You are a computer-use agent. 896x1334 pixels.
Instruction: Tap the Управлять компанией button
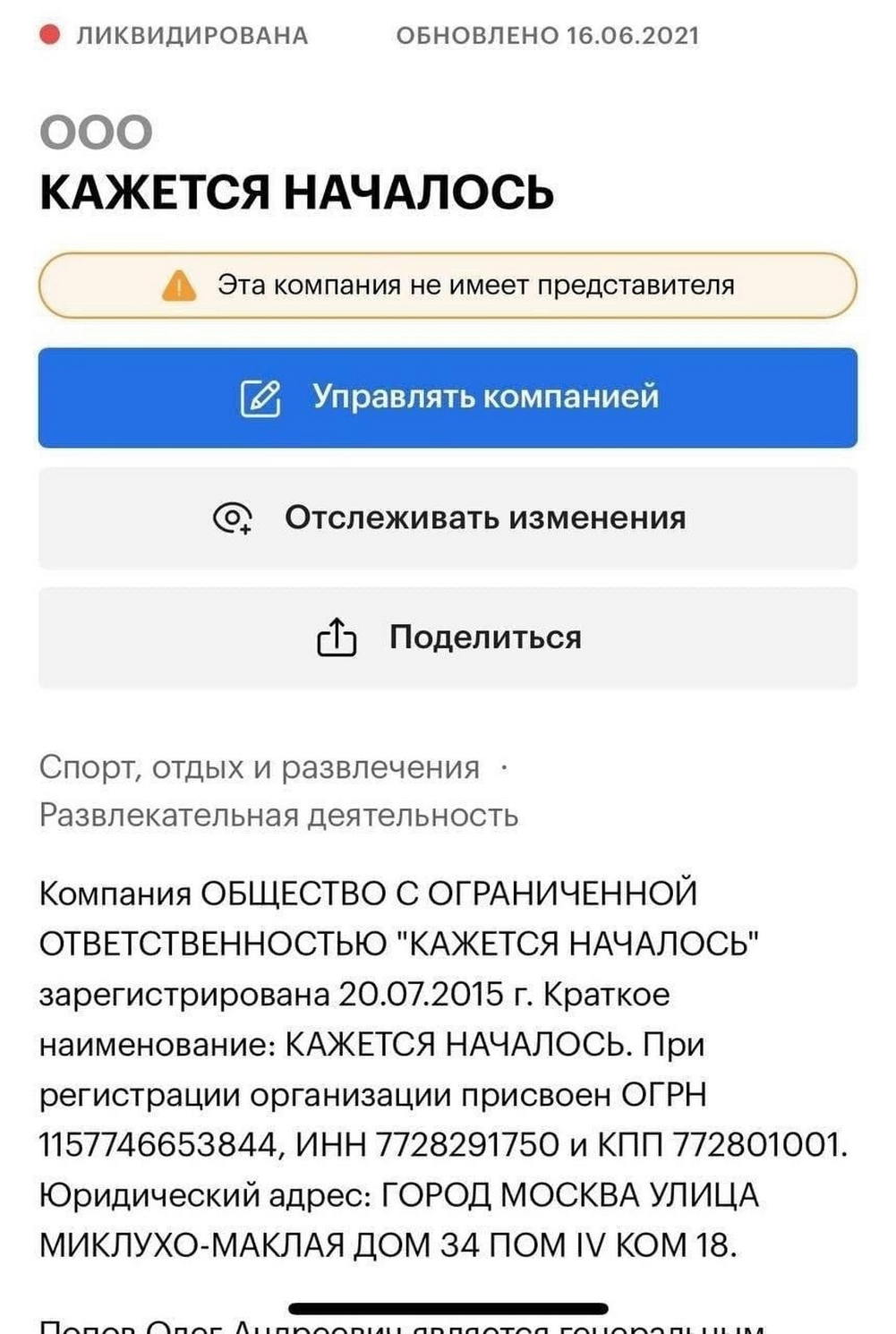[448, 398]
